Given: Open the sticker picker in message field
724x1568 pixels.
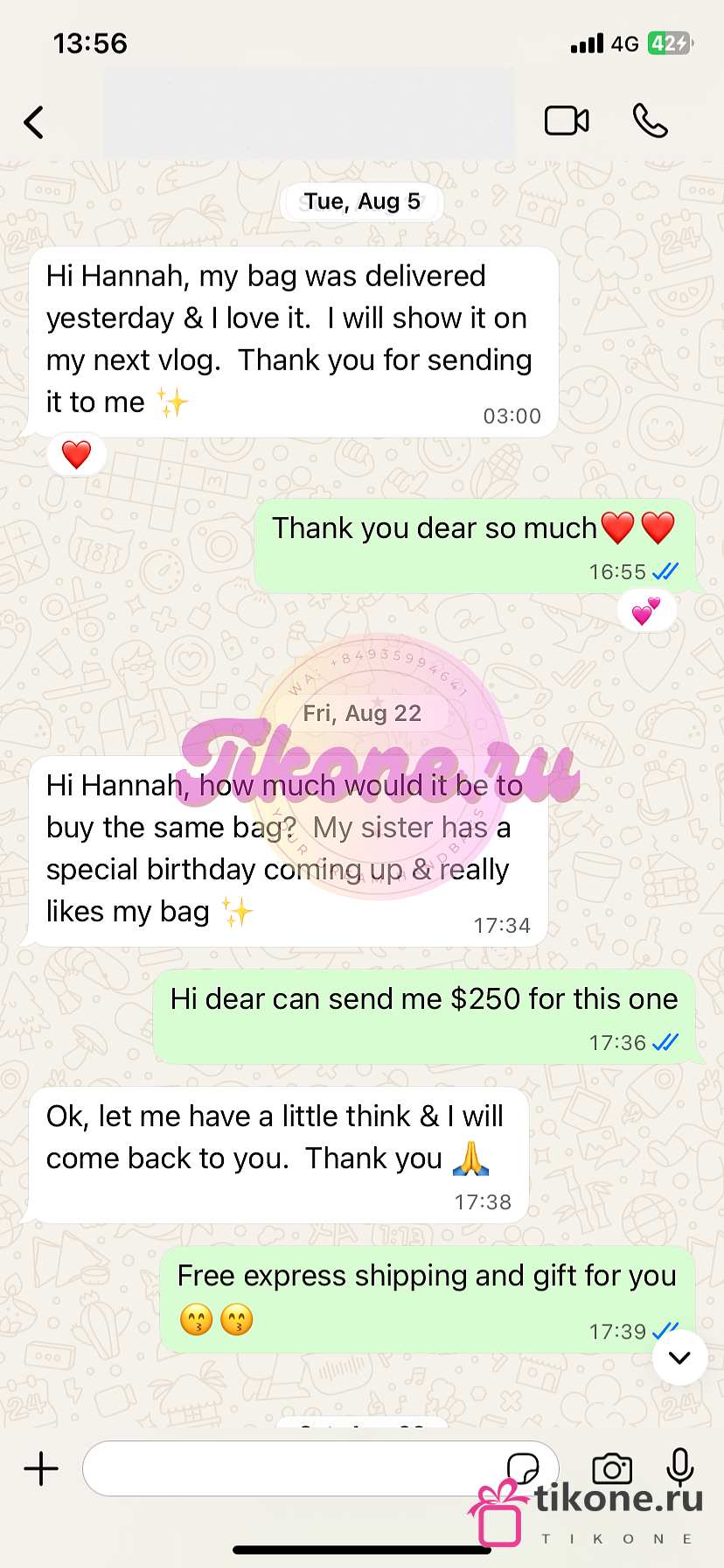Looking at the screenshot, I should (x=523, y=1468).
